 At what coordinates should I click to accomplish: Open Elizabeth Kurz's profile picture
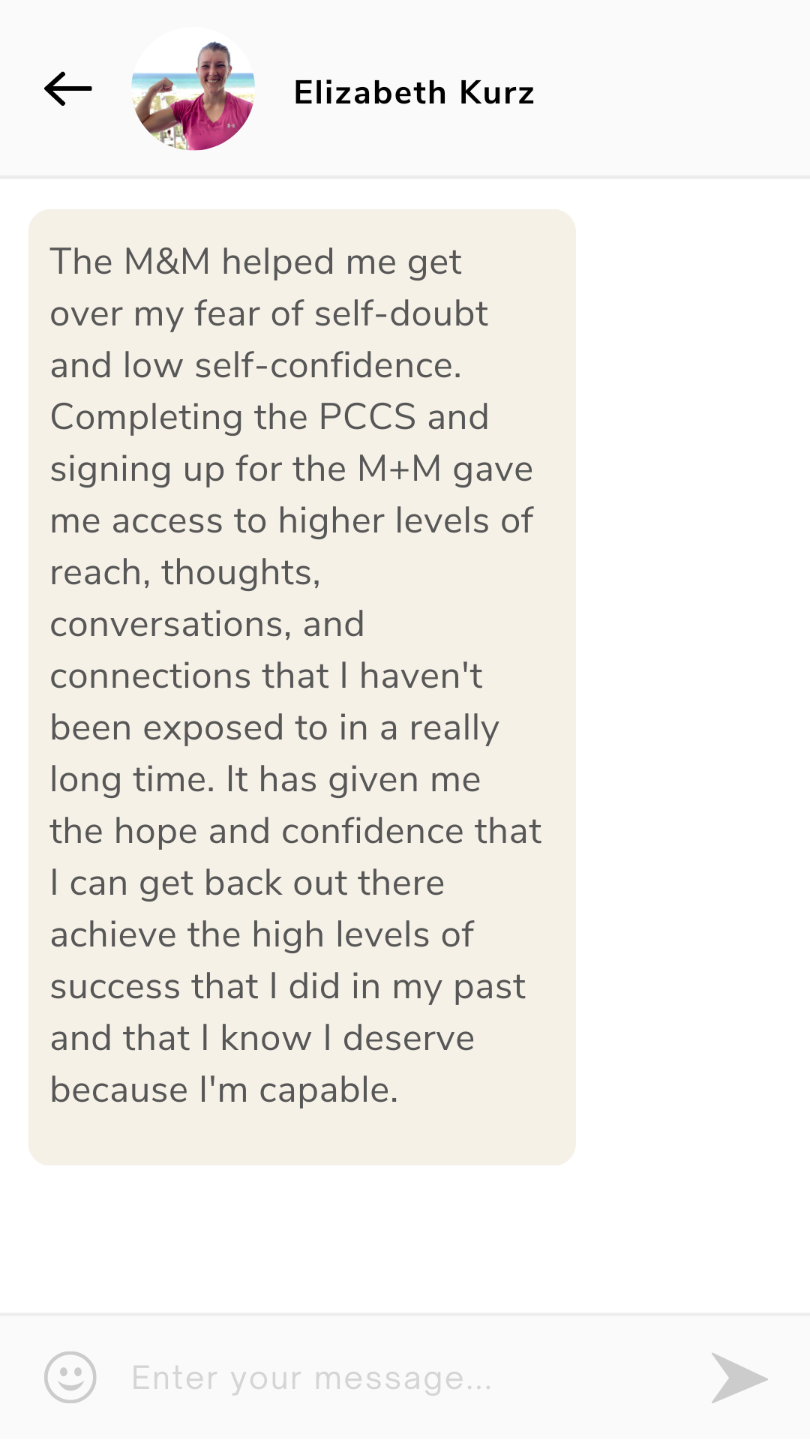point(193,89)
